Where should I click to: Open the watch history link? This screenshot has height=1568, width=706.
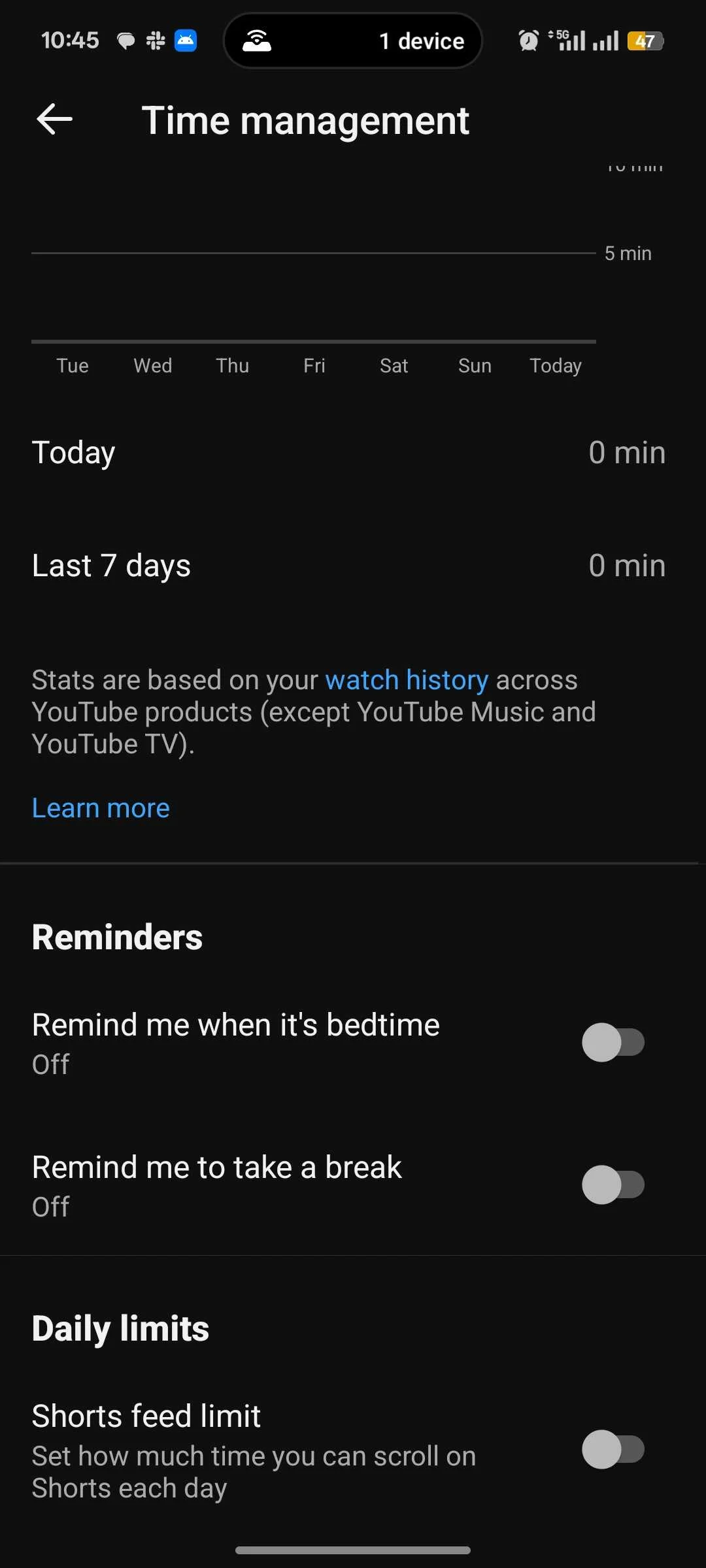[x=406, y=679]
